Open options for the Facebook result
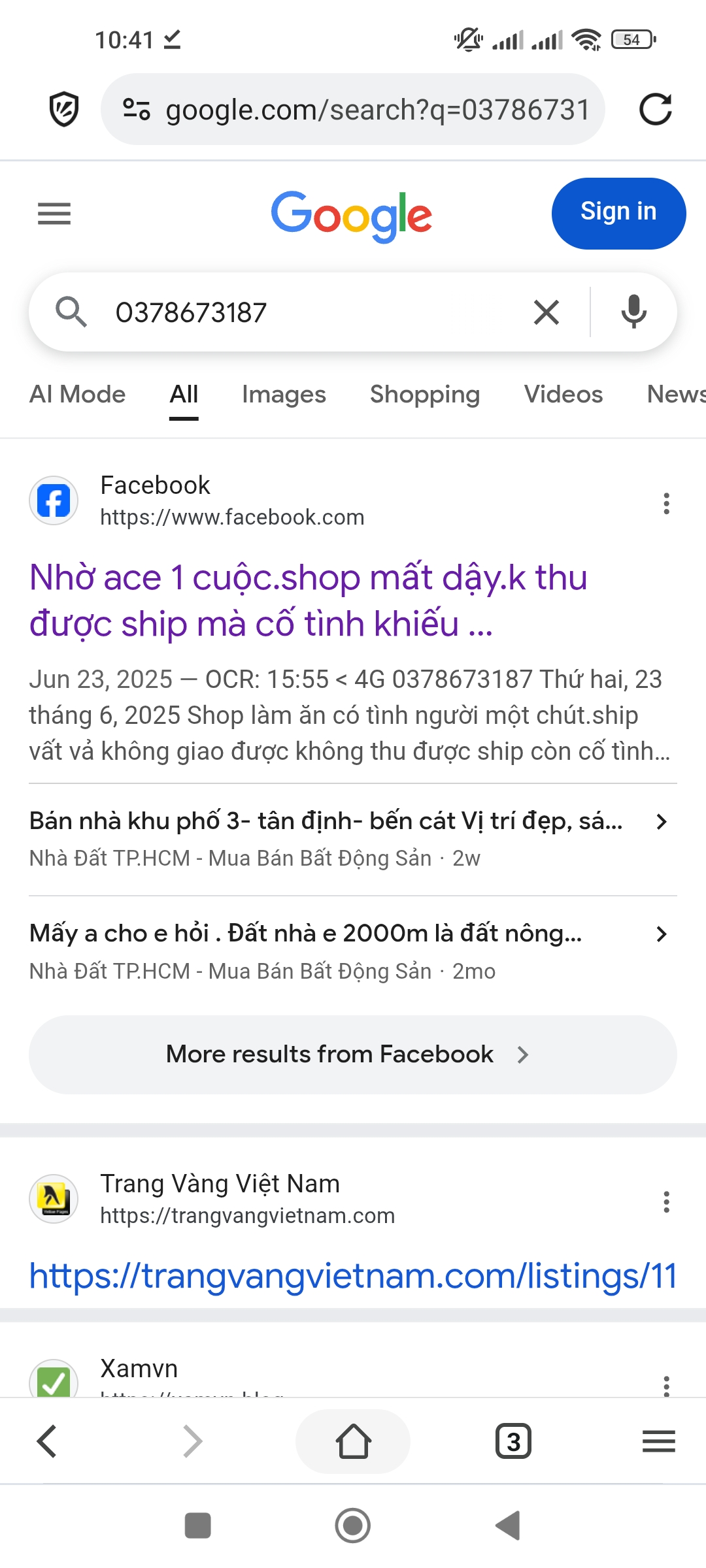The image size is (706, 1568). tap(666, 503)
